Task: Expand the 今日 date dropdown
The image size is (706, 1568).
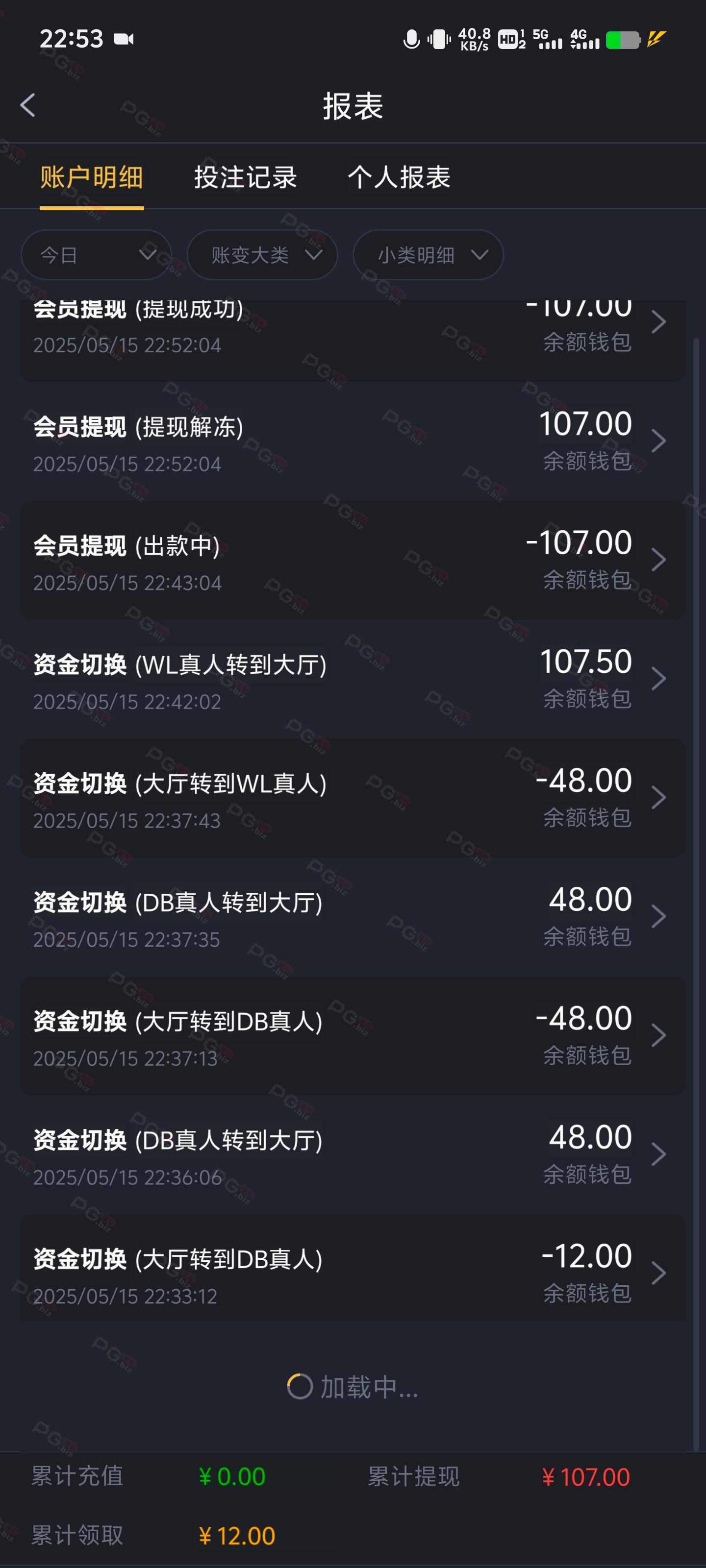Action: point(96,254)
